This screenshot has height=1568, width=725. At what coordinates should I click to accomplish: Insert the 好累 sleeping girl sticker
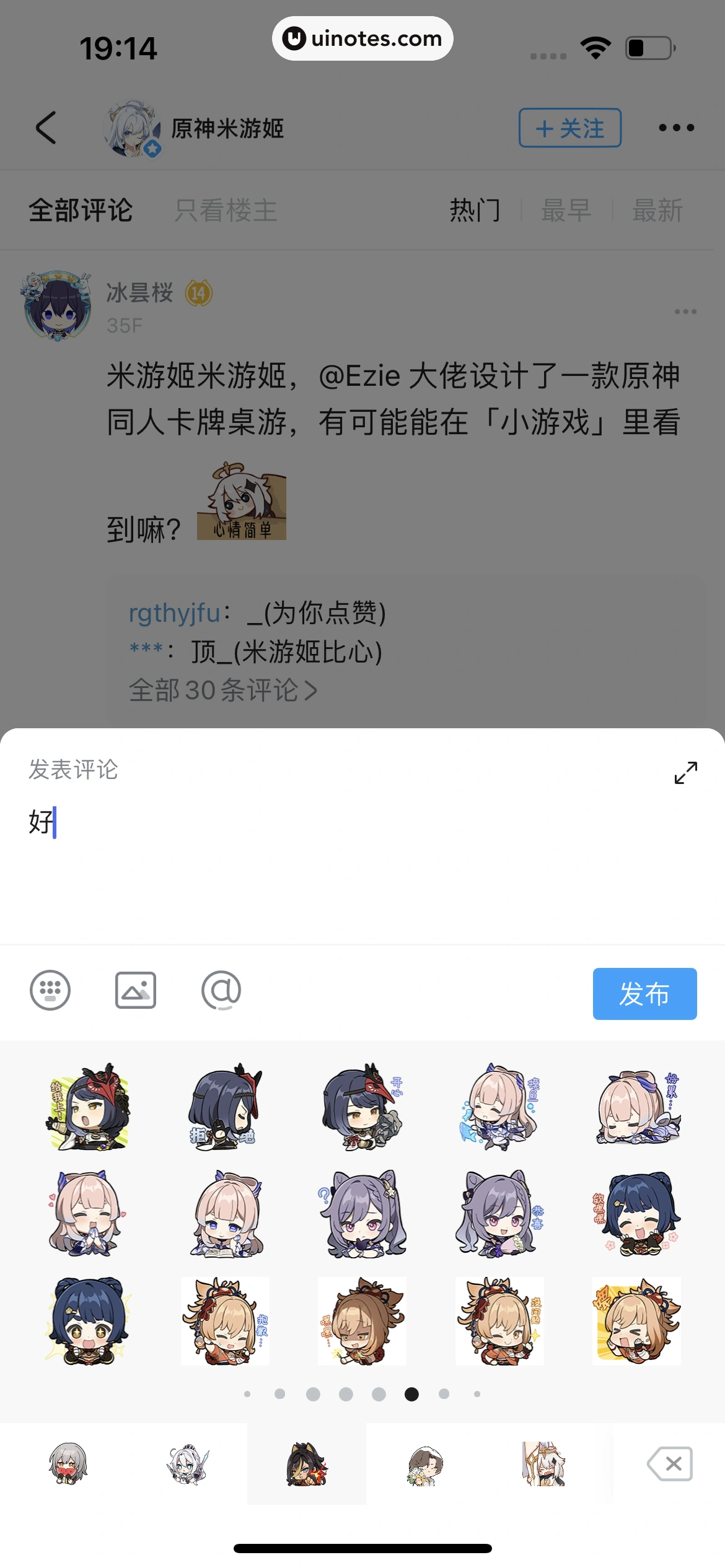point(638,1107)
